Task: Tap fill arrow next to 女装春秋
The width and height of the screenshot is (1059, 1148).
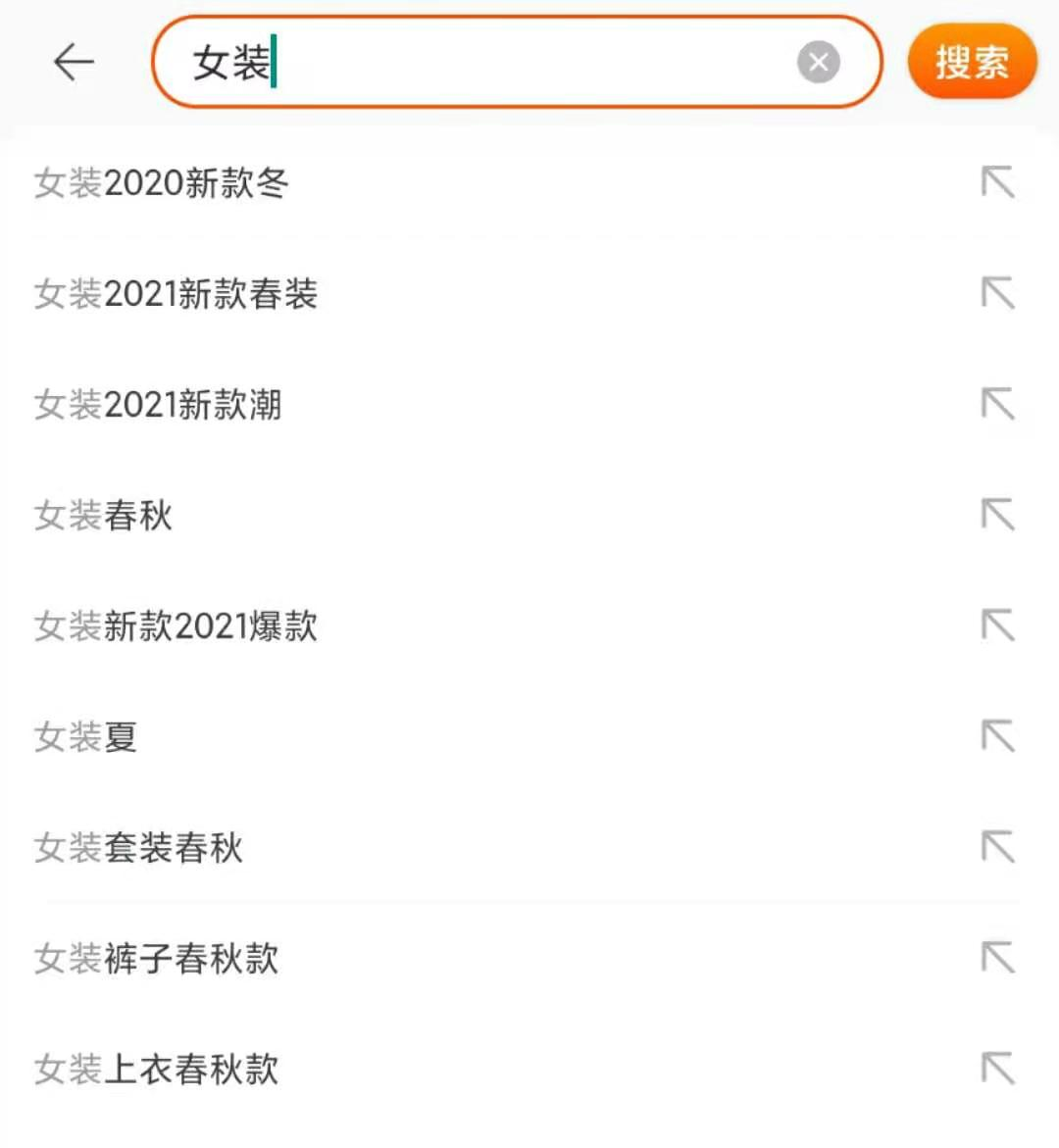Action: pyautogui.click(x=997, y=515)
